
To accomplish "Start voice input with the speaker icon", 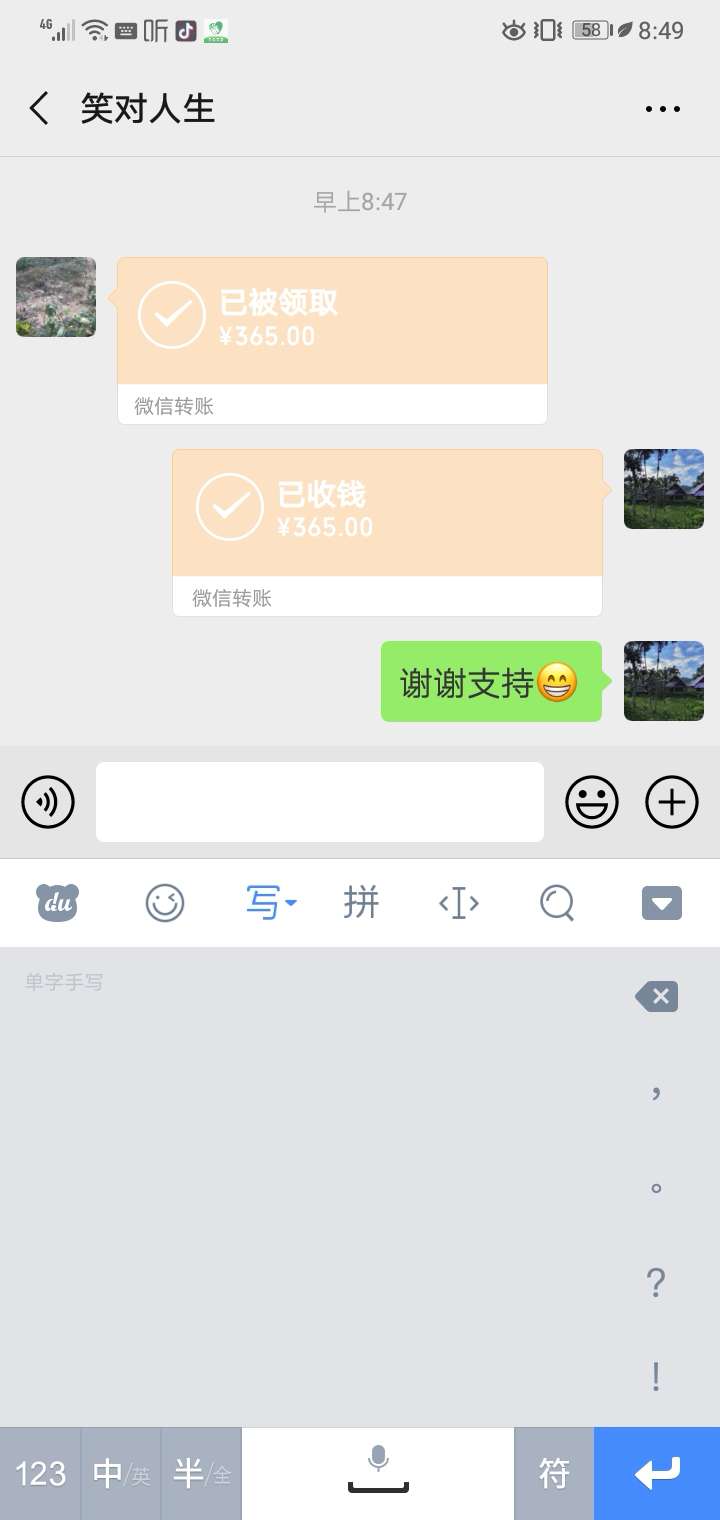I will click(x=48, y=802).
